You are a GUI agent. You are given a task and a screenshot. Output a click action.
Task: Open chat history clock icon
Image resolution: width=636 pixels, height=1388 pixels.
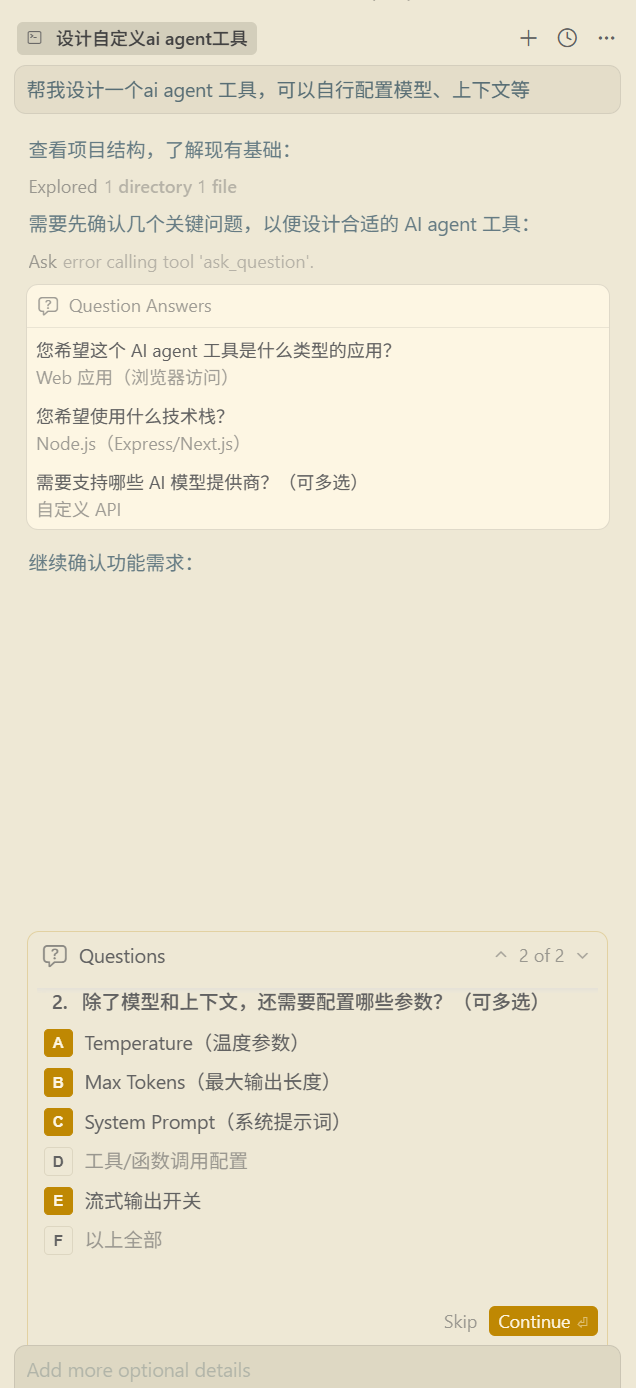point(567,38)
